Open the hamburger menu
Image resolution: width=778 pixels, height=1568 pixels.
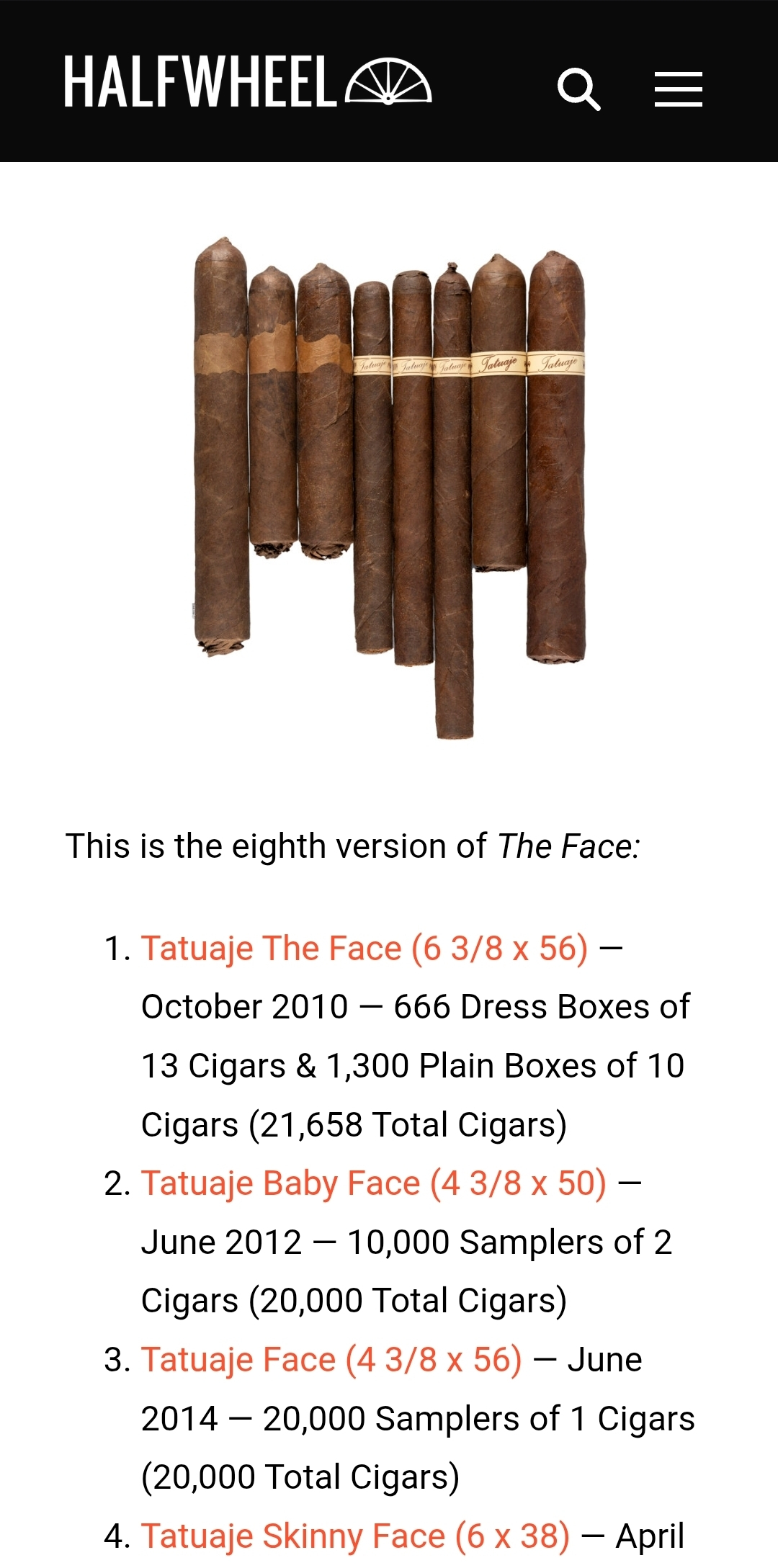(678, 89)
